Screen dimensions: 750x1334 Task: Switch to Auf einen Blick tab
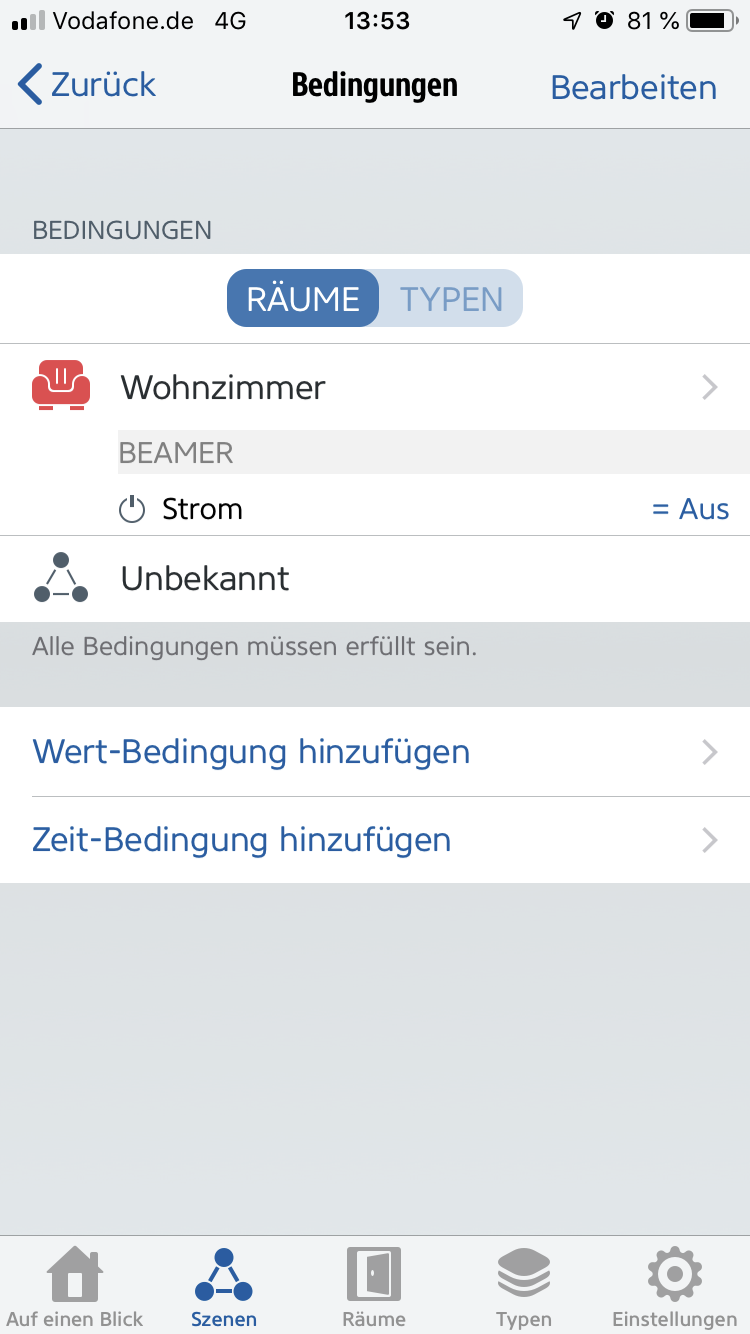pyautogui.click(x=75, y=1288)
